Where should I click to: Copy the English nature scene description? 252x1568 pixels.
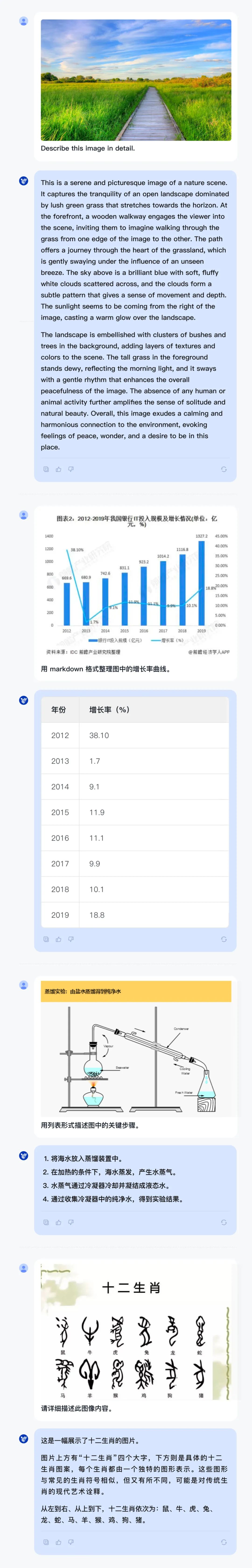pyautogui.click(x=46, y=469)
